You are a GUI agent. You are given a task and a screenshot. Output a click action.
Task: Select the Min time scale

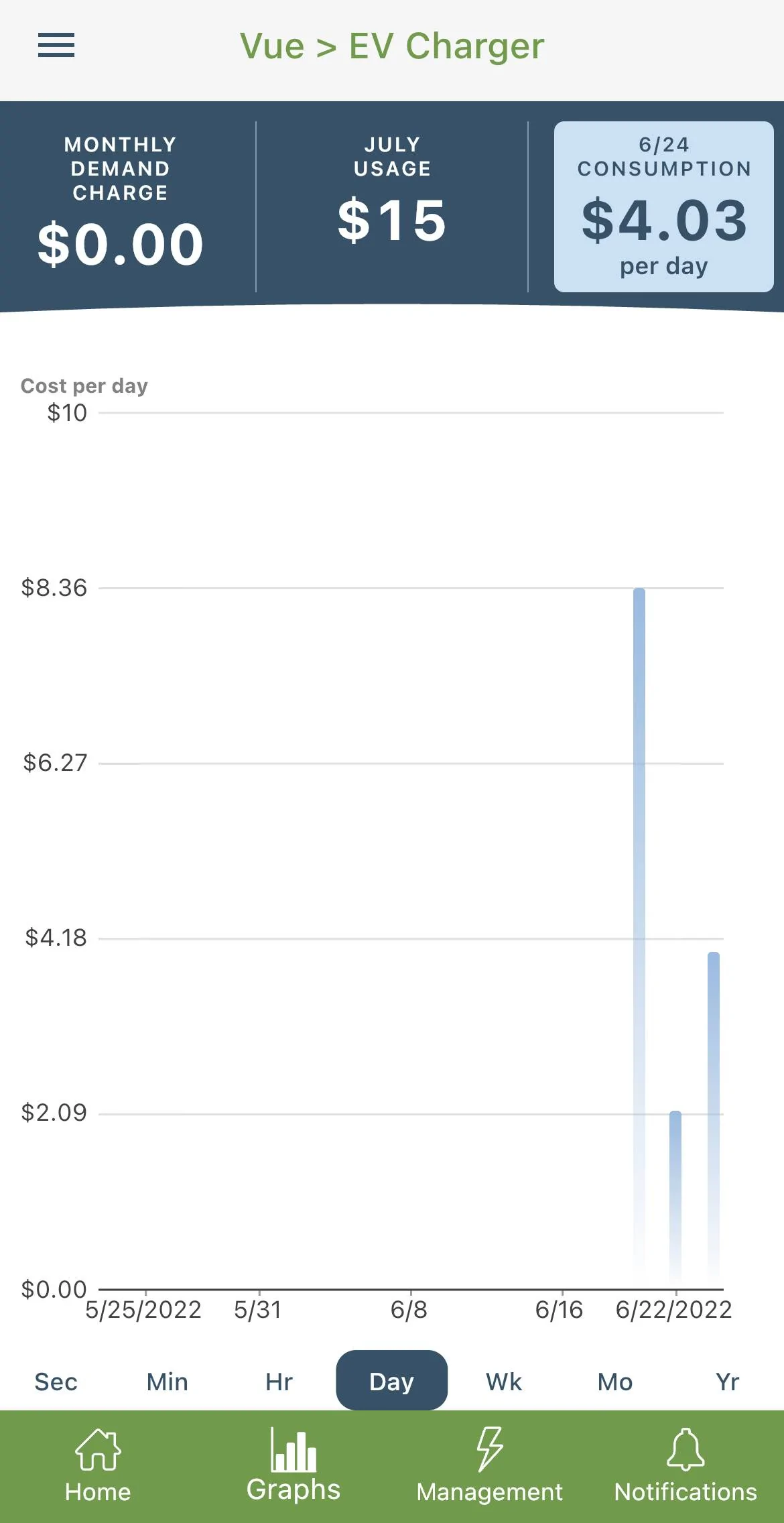(x=168, y=1382)
